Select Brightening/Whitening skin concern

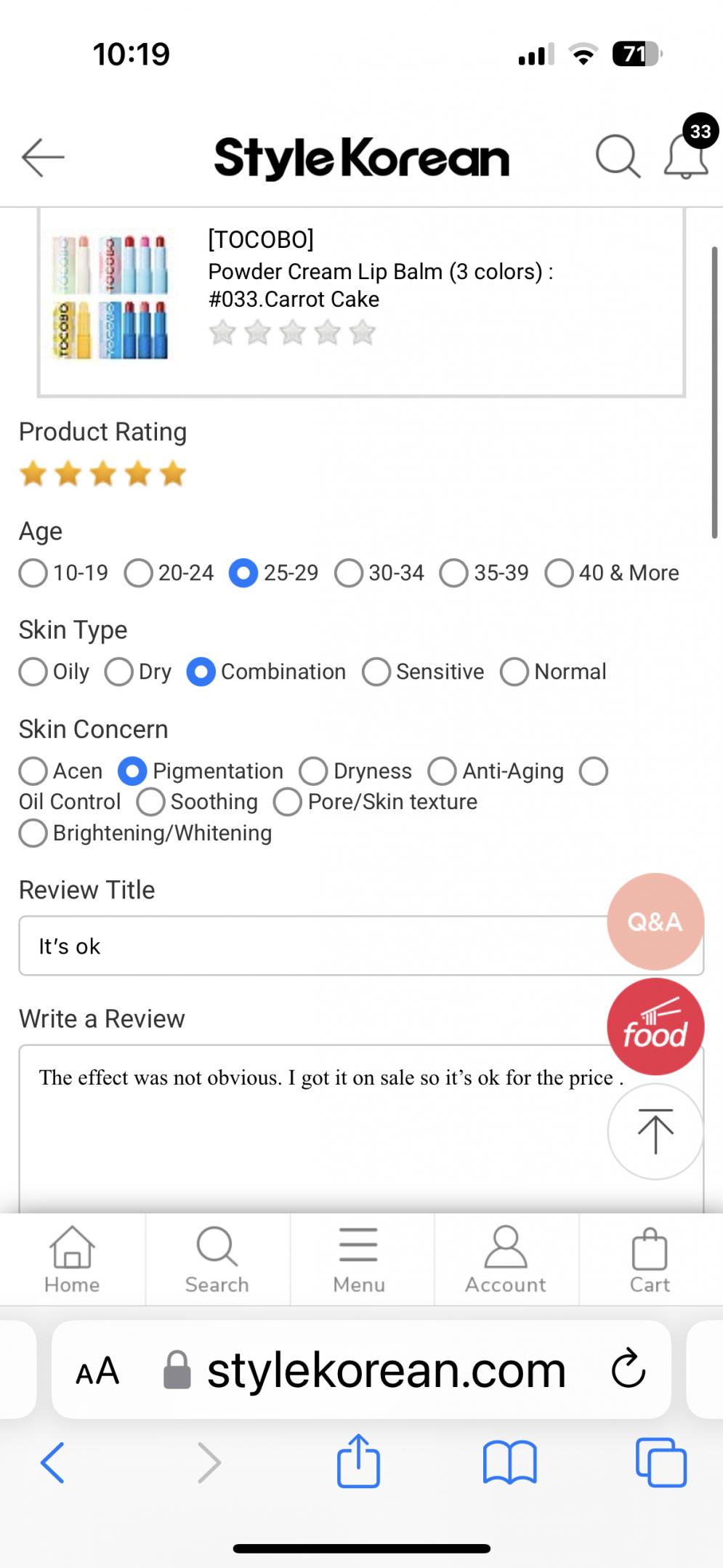(x=33, y=833)
